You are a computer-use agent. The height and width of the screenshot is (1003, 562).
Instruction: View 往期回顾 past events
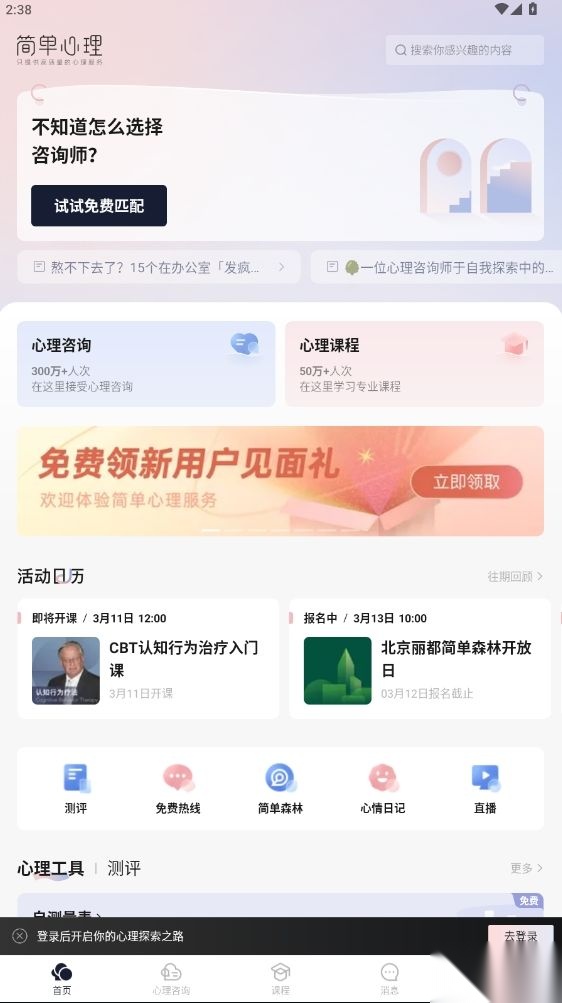point(515,576)
